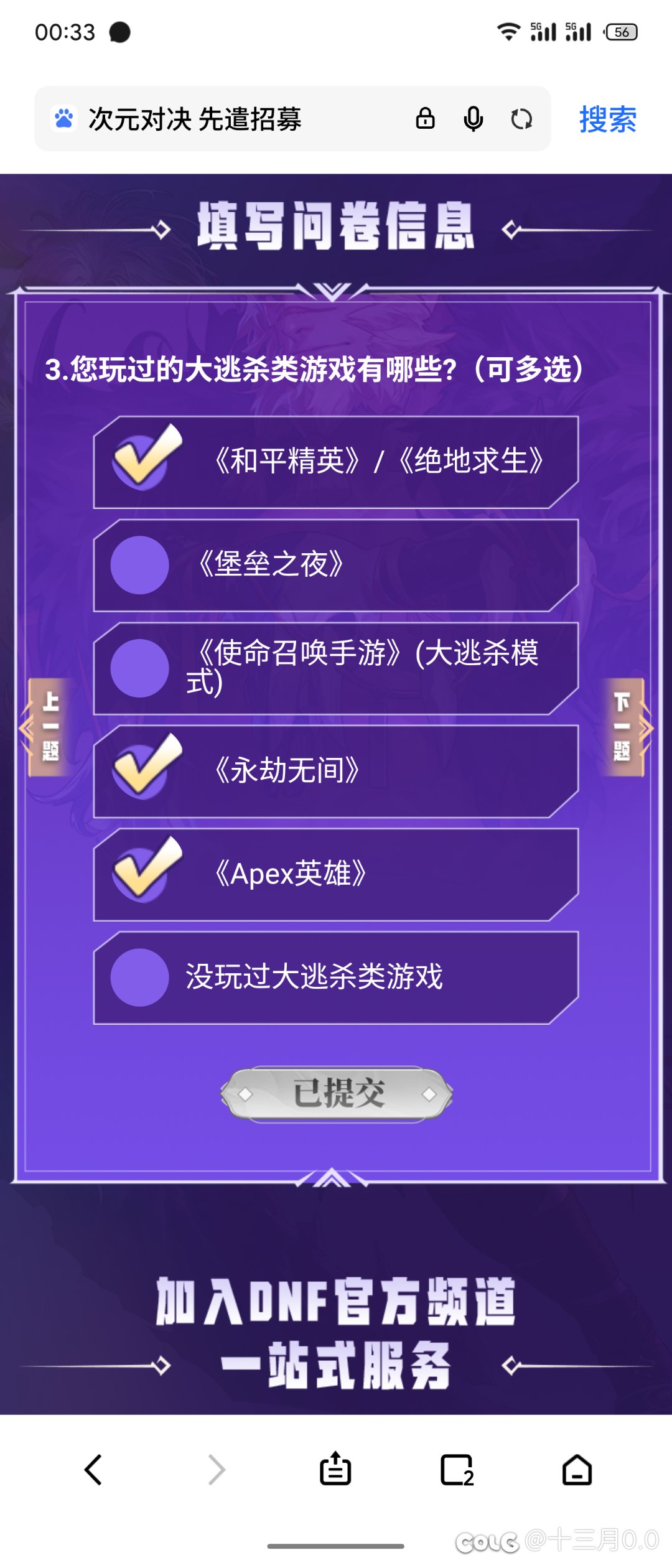The height and width of the screenshot is (1568, 672).
Task: Check 《使命召唤手游》(大逃杀模式) option
Action: click(x=336, y=668)
